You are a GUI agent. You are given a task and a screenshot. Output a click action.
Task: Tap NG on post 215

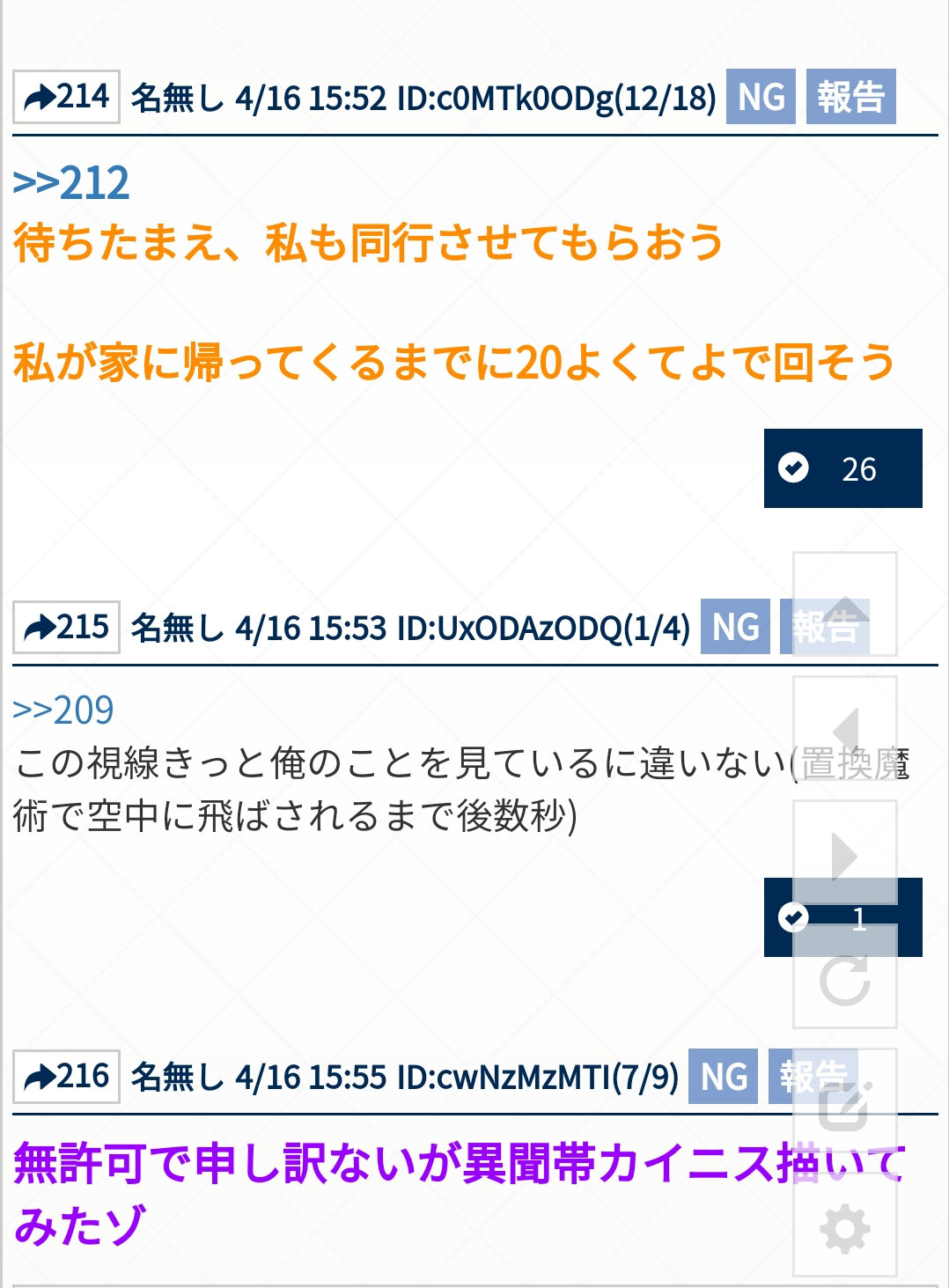(735, 628)
